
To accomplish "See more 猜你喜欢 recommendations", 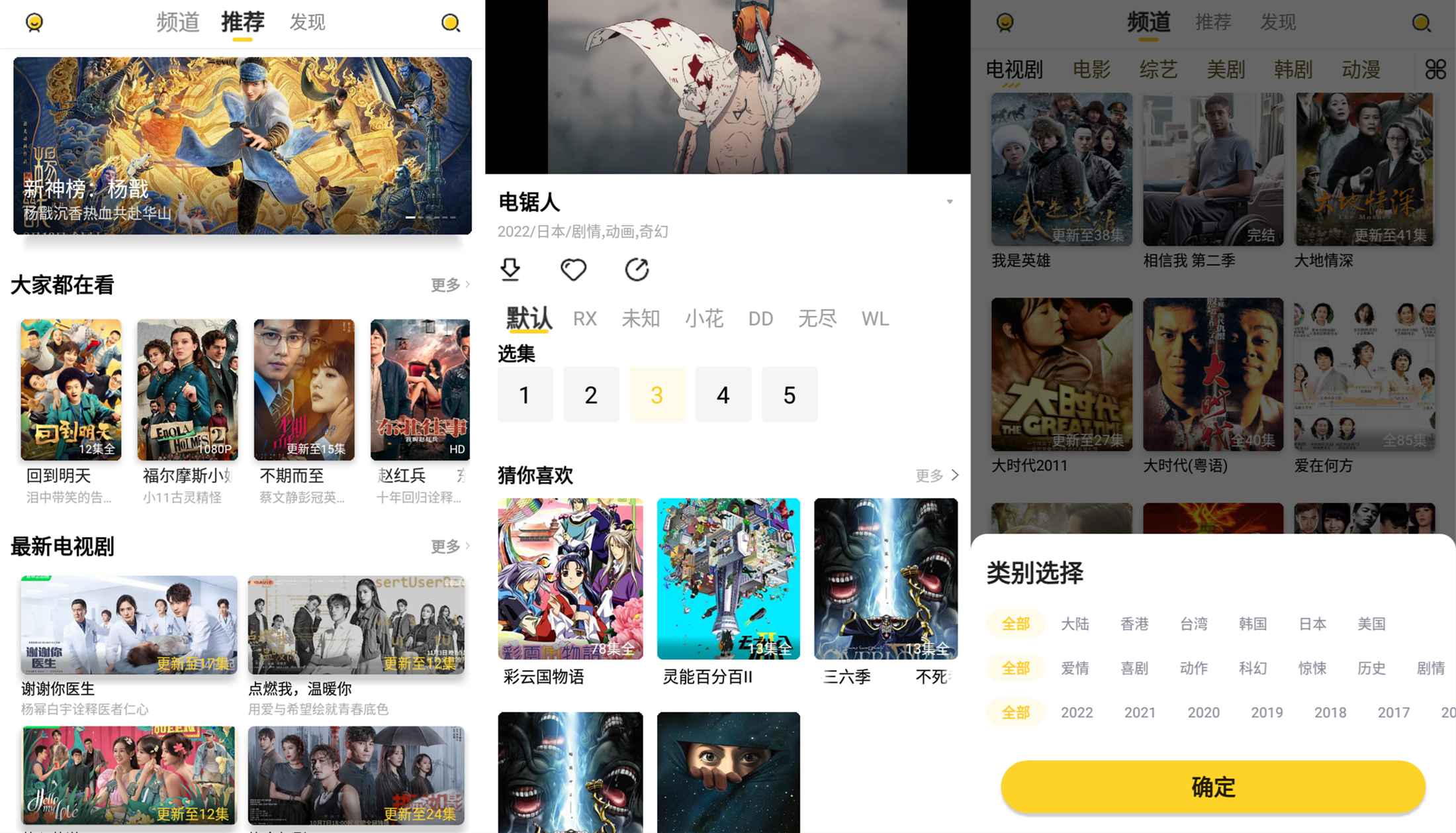I will click(936, 475).
